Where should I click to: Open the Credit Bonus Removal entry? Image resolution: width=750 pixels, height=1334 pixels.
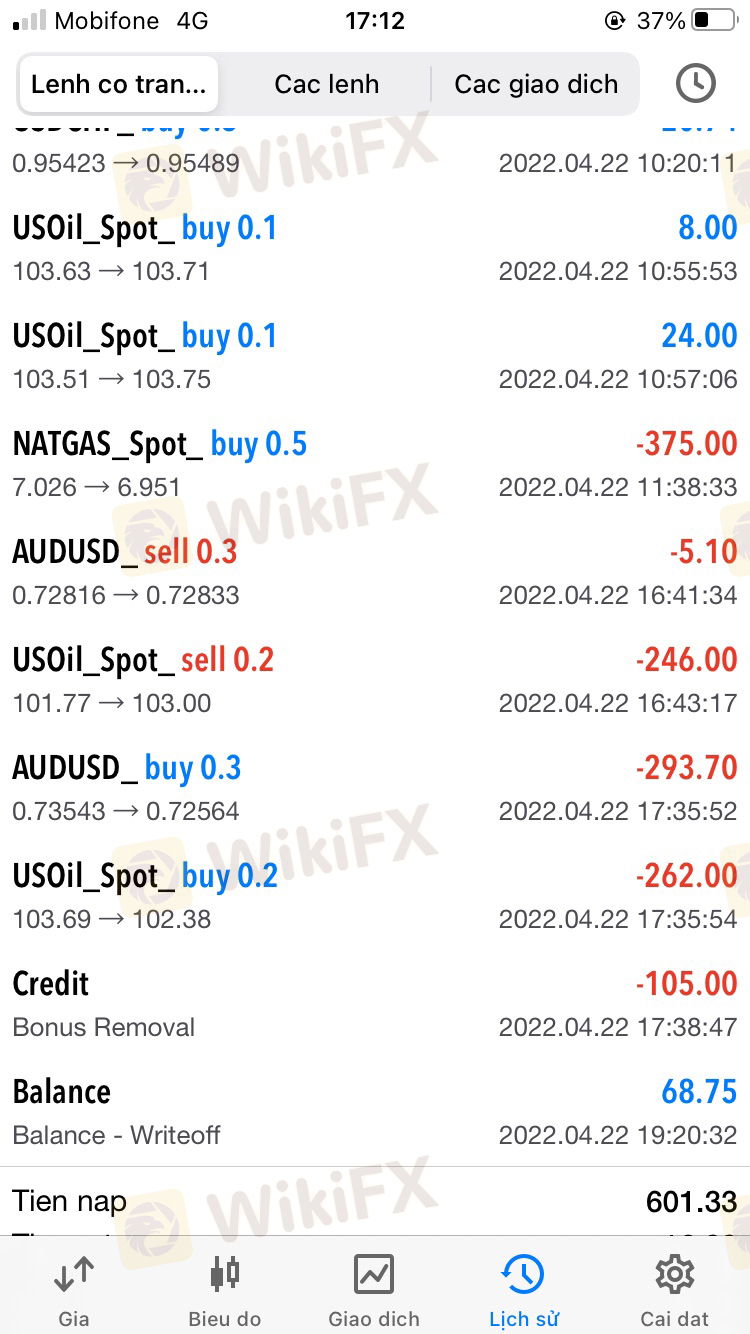tap(375, 1004)
